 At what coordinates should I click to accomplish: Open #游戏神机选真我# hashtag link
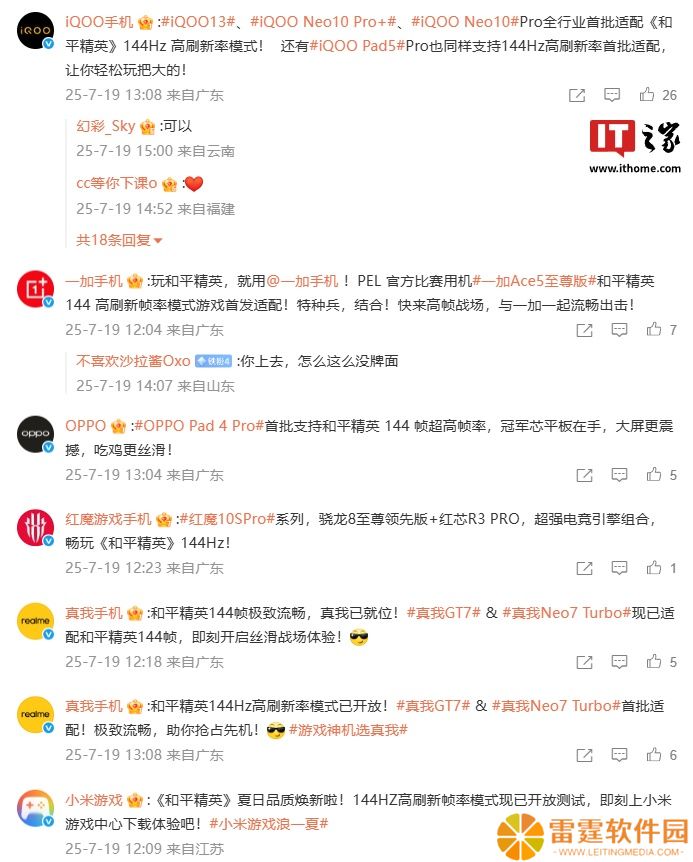pos(348,730)
